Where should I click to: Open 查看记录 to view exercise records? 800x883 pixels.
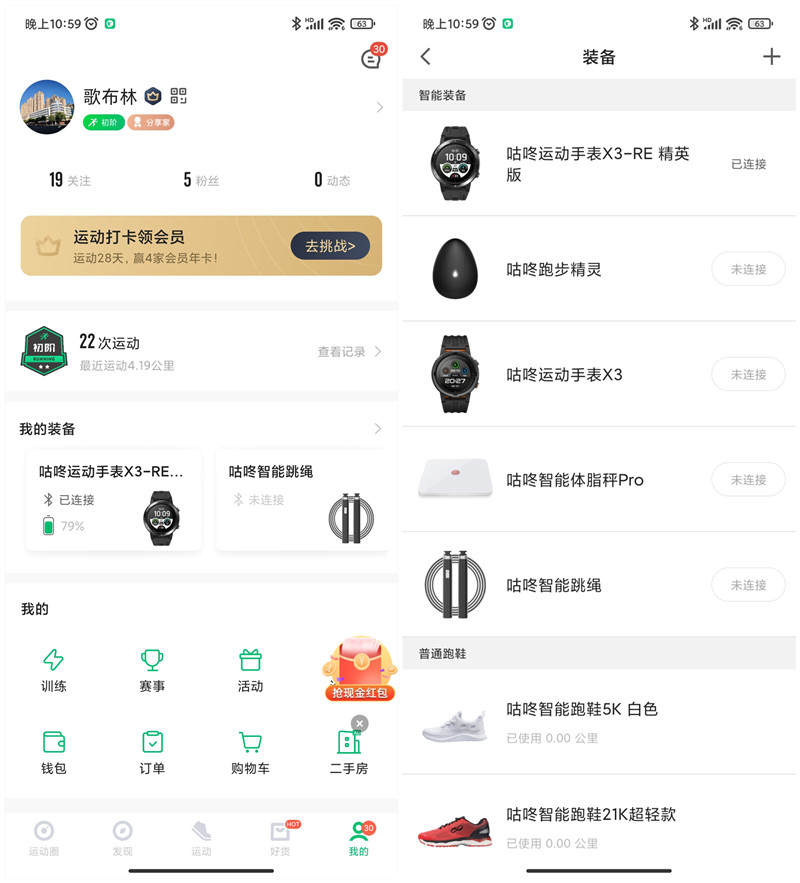tap(349, 352)
